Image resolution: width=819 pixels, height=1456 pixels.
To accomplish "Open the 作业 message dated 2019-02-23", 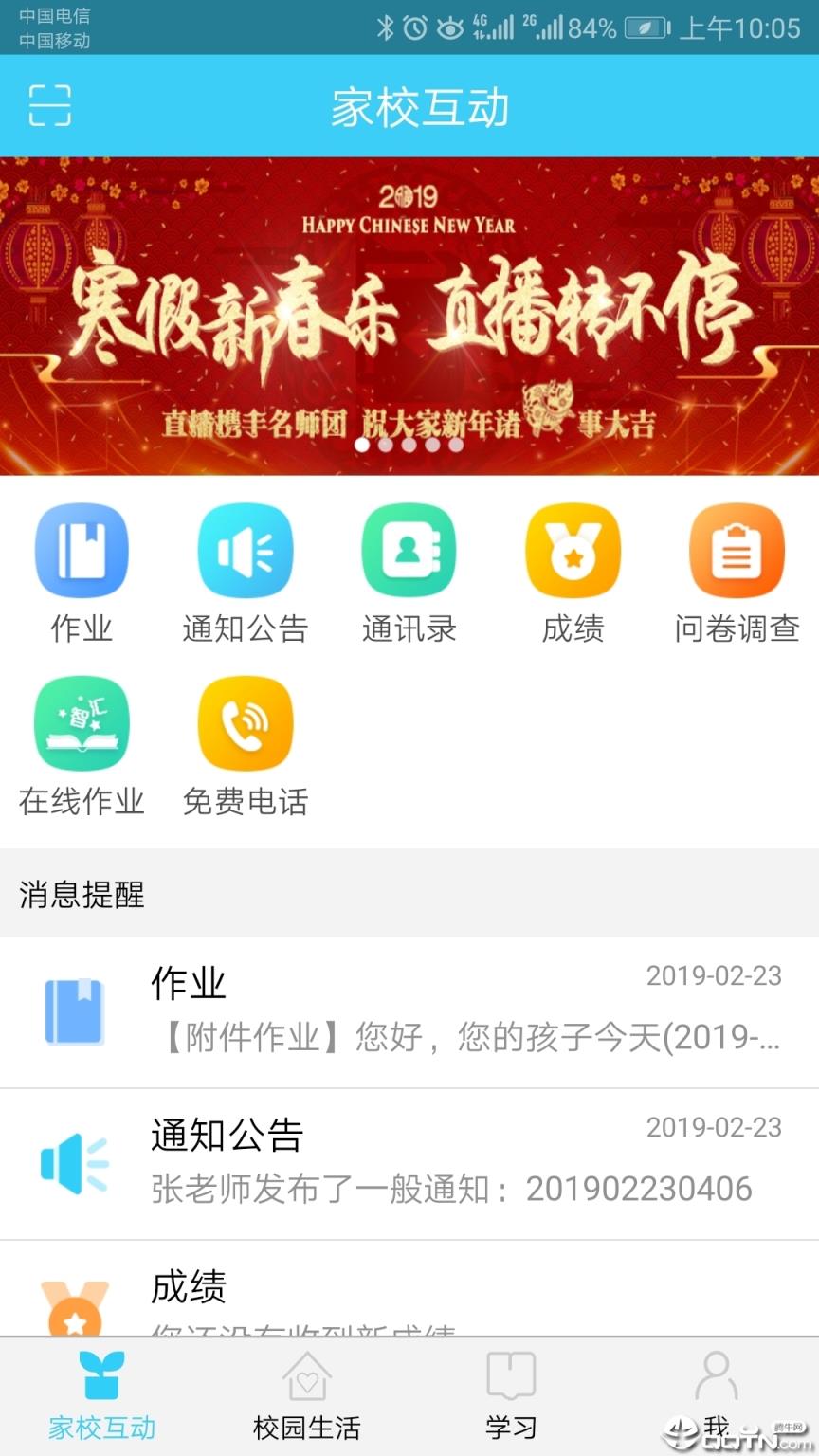I will point(409,1010).
